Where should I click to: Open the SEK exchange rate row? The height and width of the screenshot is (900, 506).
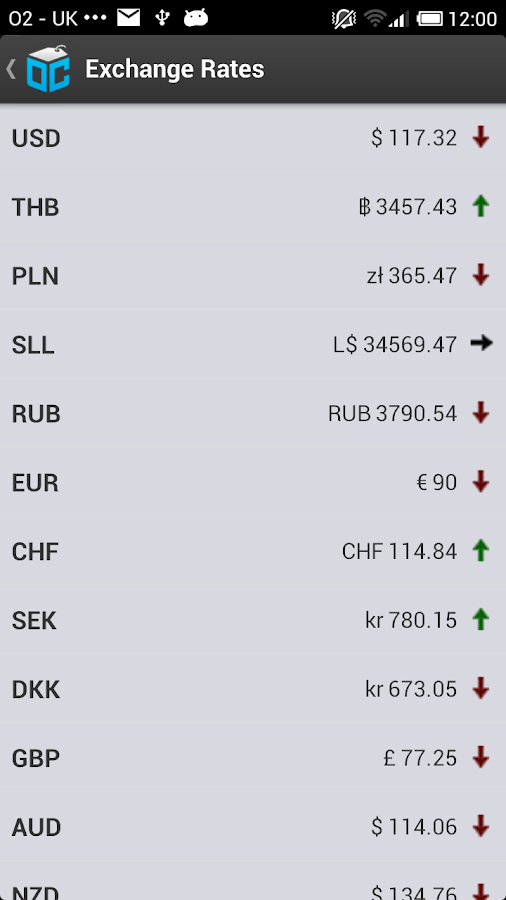coord(253,620)
